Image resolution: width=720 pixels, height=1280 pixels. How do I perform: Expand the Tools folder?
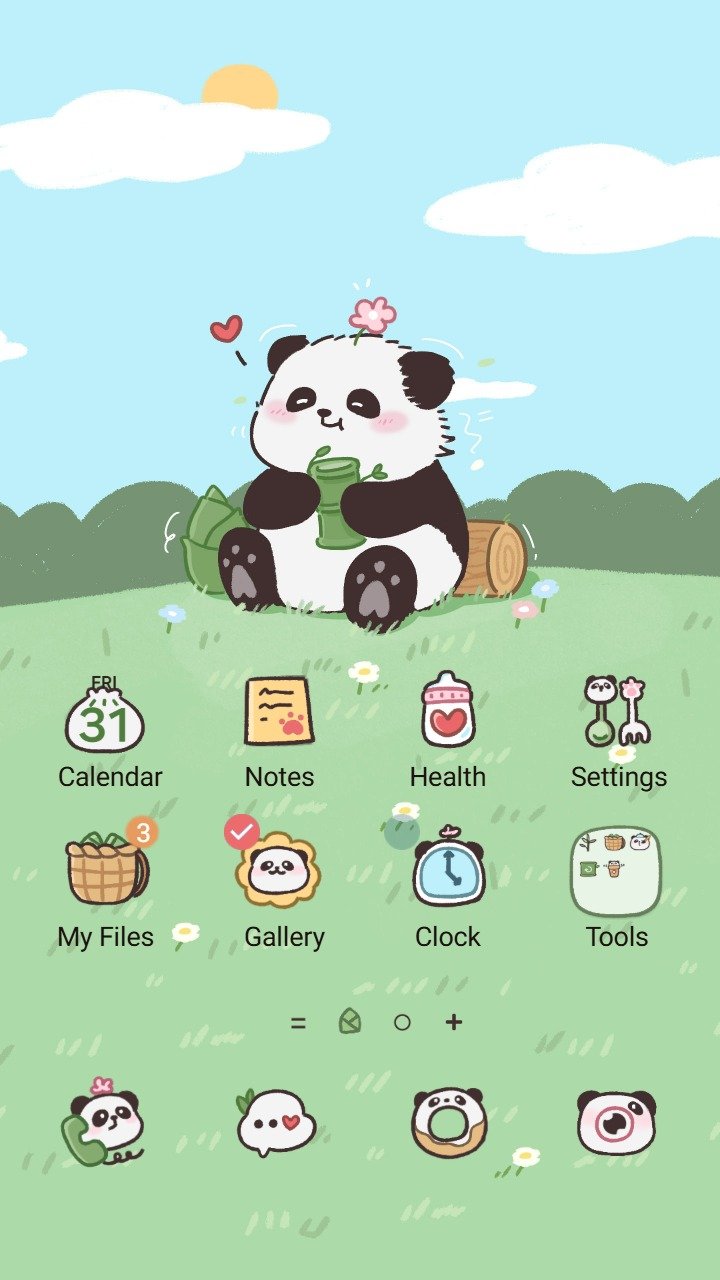click(616, 872)
